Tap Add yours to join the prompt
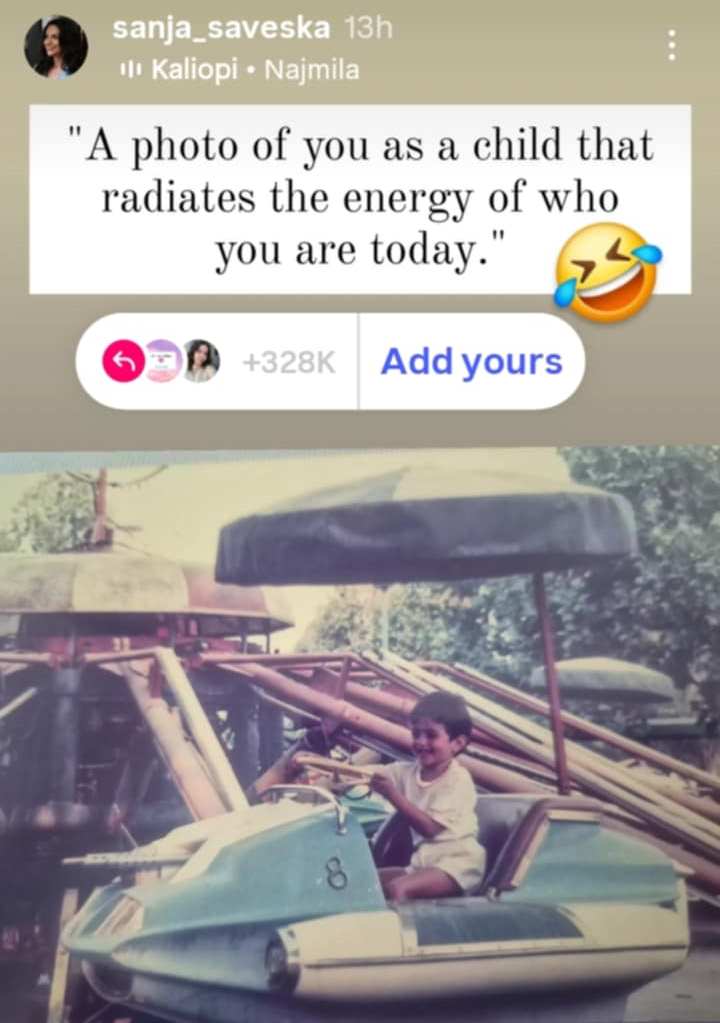The height and width of the screenshot is (1023, 720). point(471,361)
